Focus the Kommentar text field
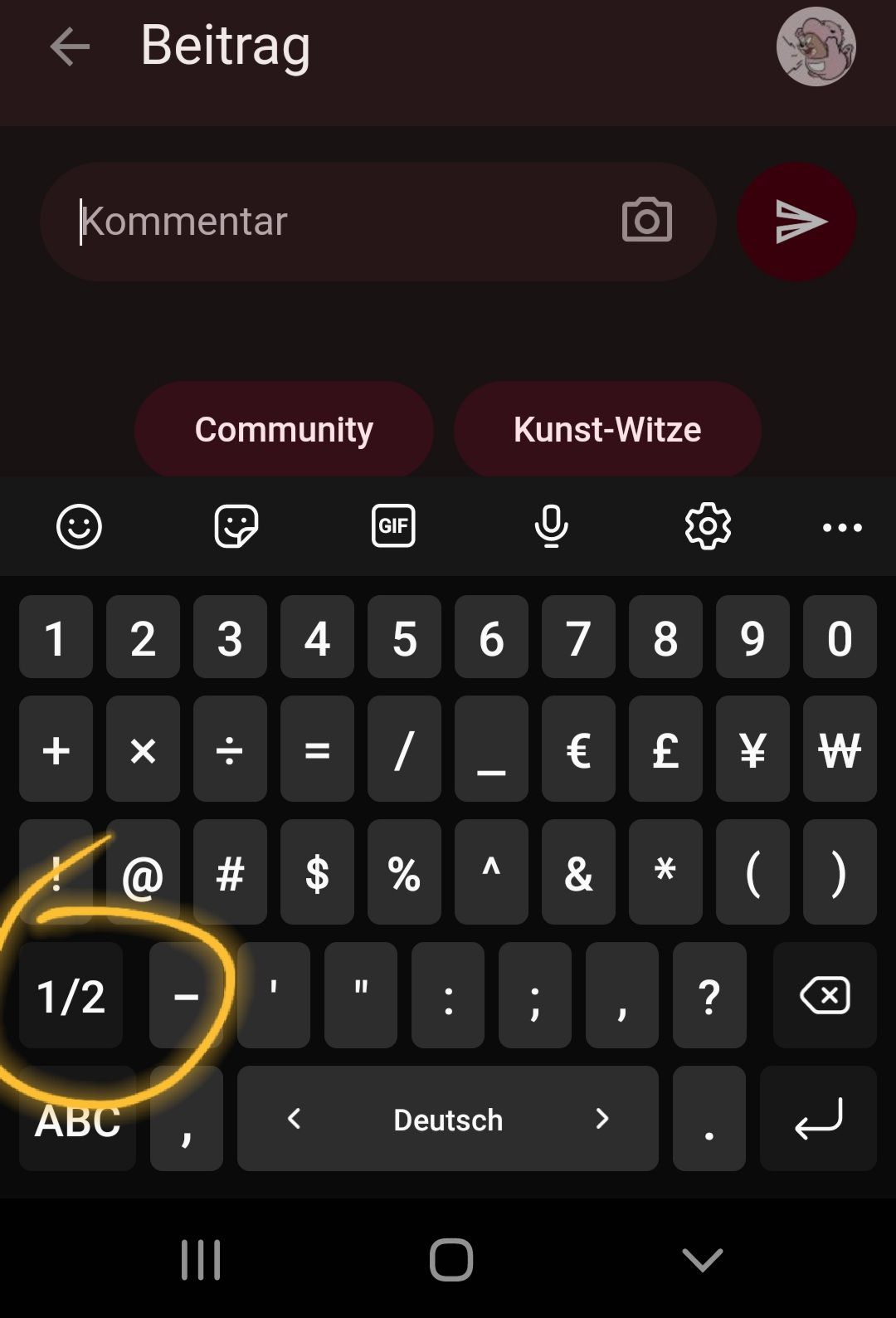 [332, 222]
